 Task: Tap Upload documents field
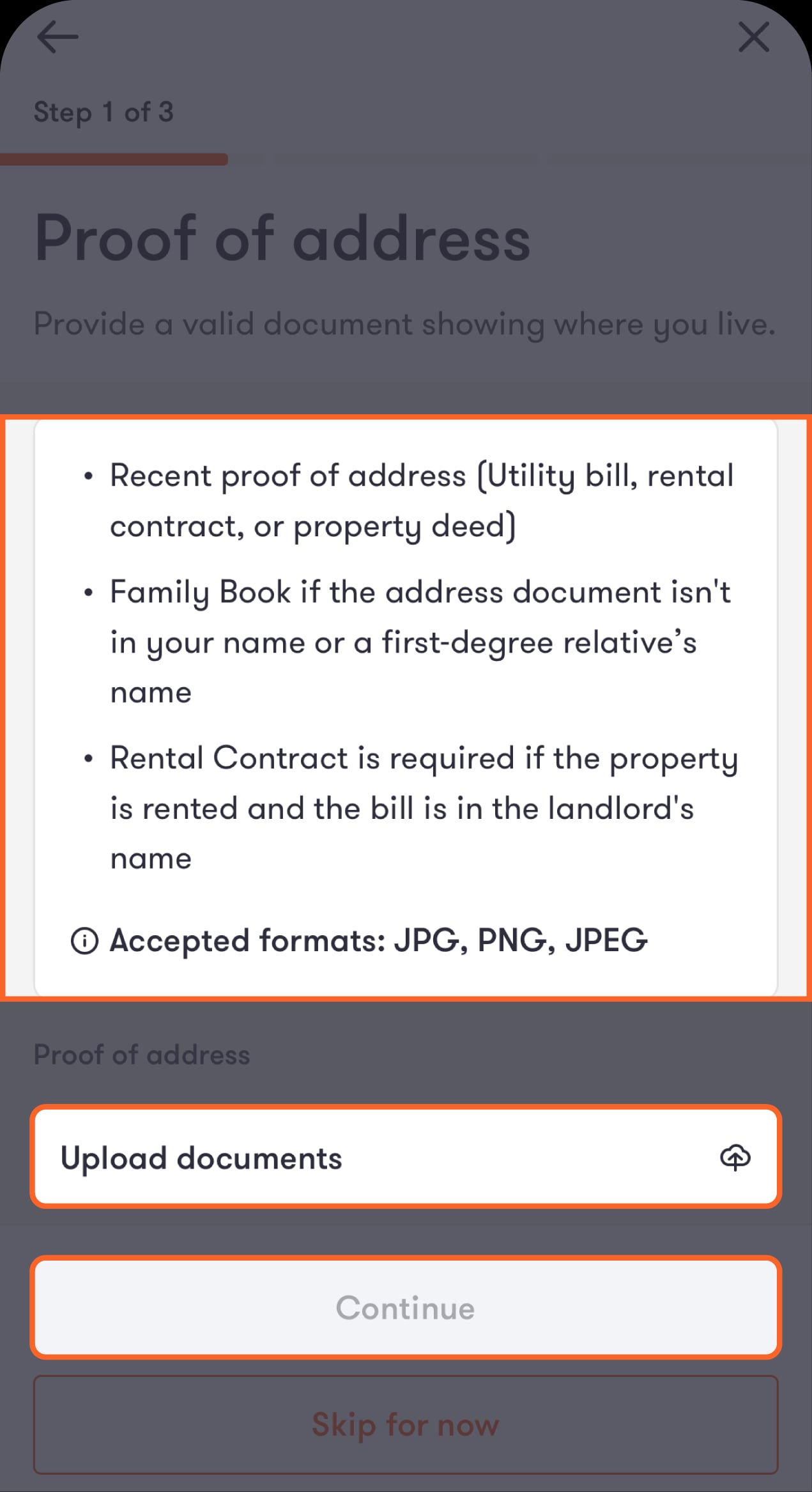coord(406,1157)
